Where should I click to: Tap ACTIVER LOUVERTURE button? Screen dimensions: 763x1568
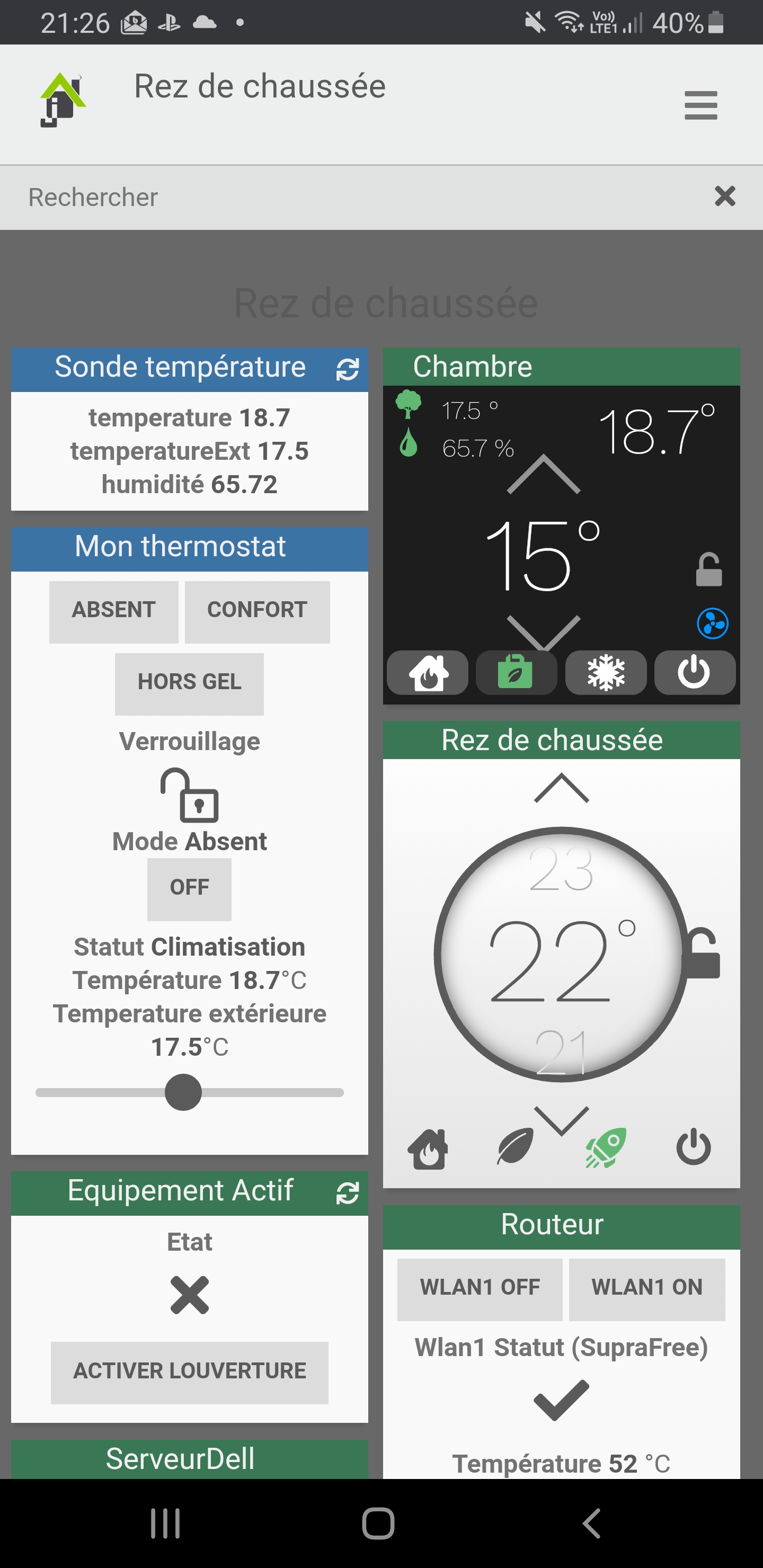click(189, 1371)
